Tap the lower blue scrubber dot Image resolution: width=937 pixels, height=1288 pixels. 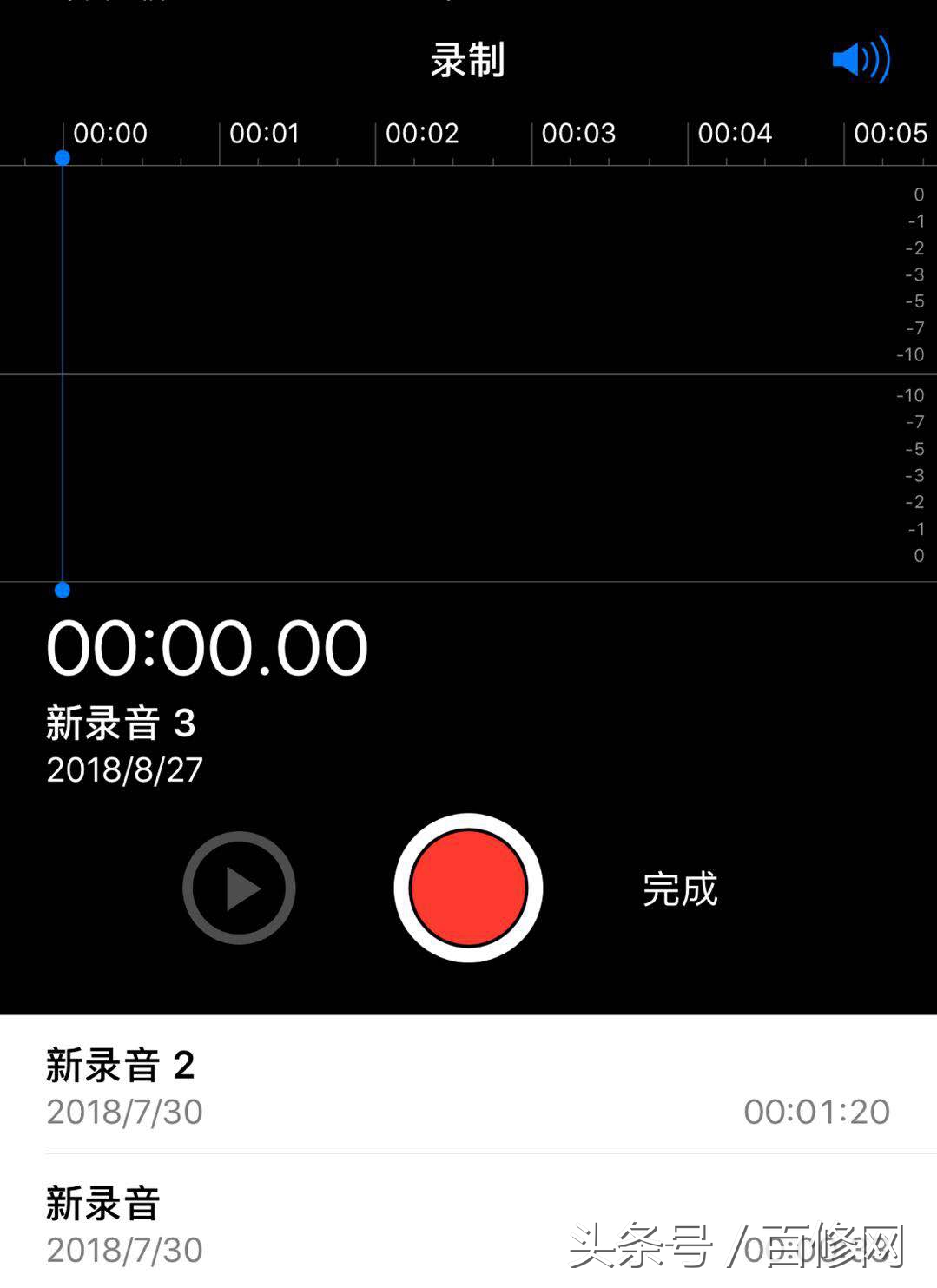pyautogui.click(x=62, y=589)
